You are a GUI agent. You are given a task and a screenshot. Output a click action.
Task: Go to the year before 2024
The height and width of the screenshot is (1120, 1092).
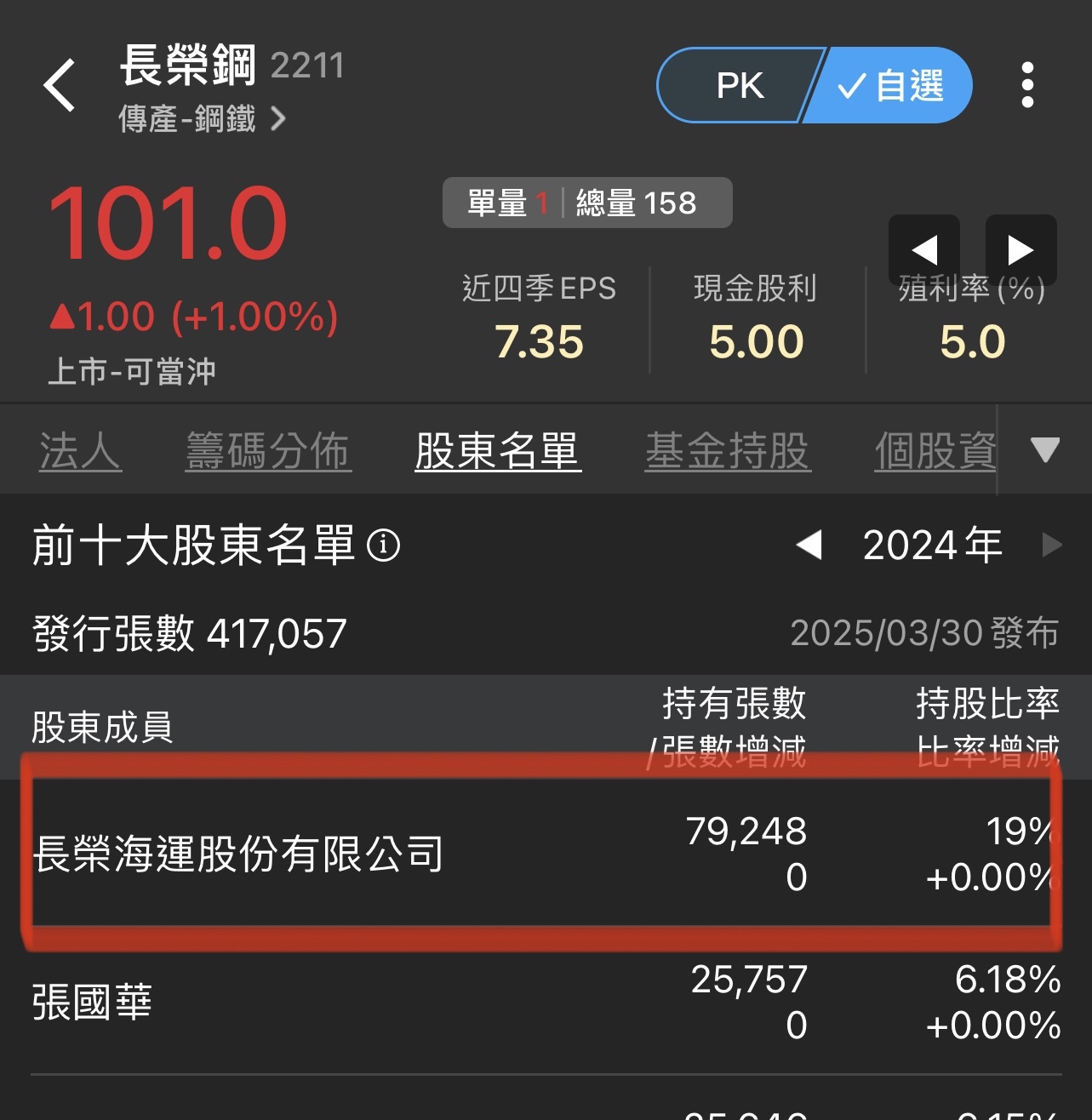pos(809,545)
